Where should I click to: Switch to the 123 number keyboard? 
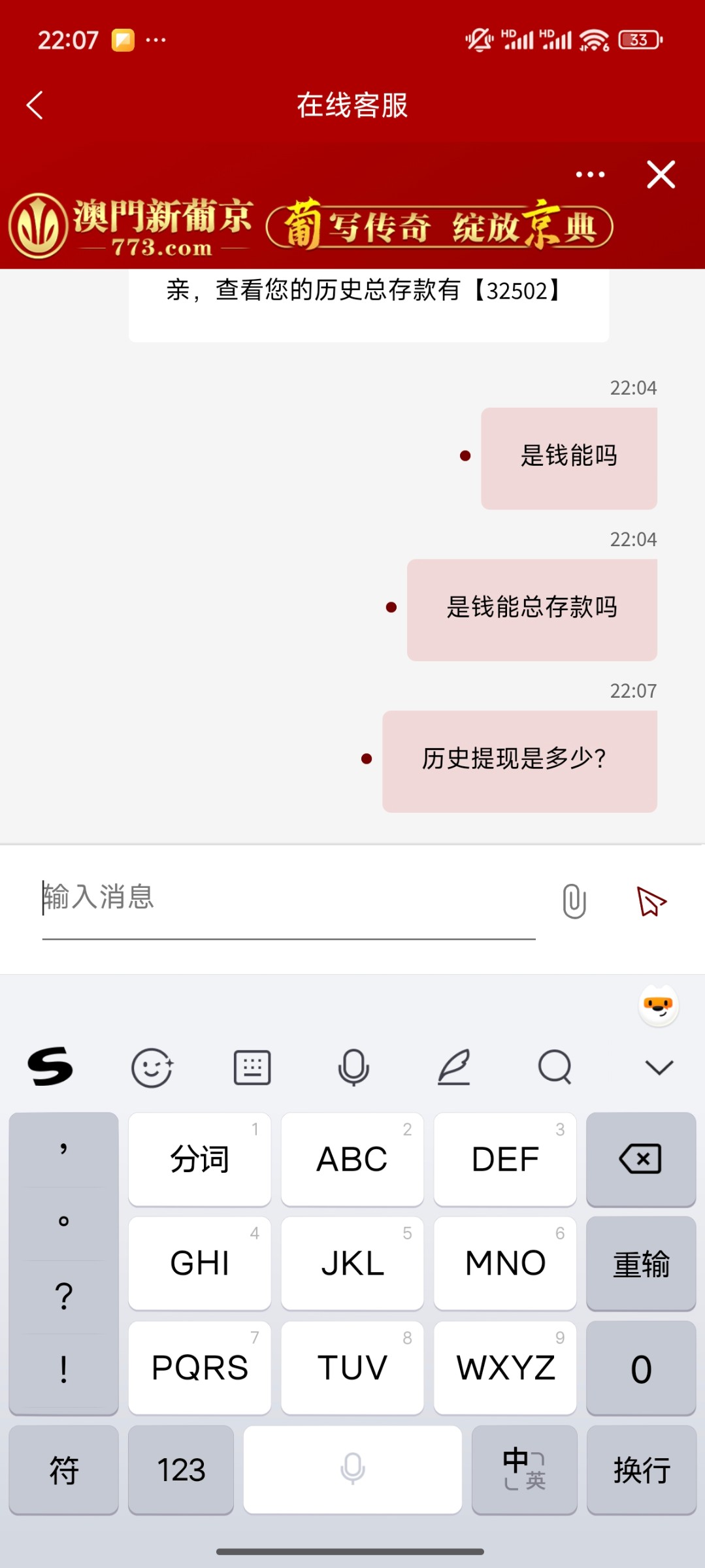(181, 1469)
